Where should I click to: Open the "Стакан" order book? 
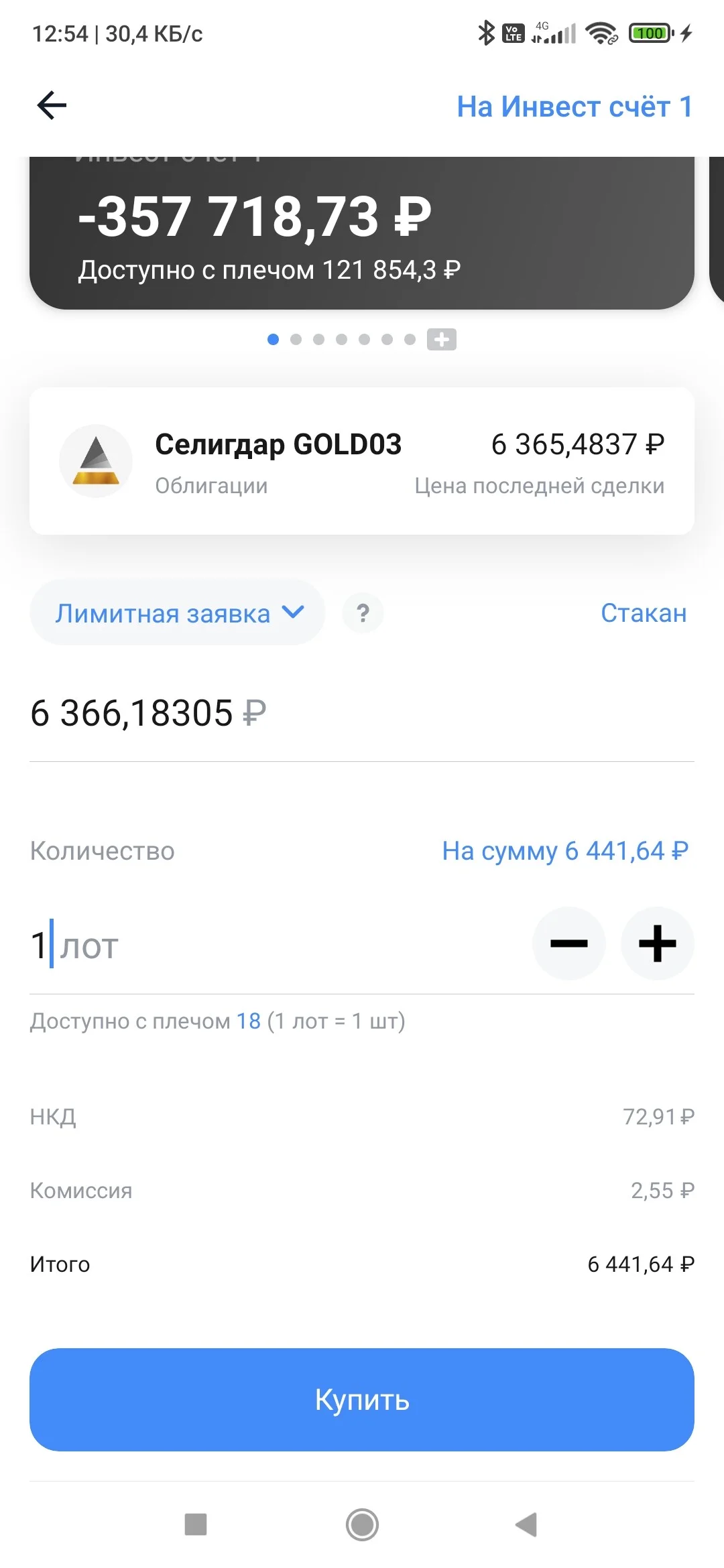click(644, 613)
